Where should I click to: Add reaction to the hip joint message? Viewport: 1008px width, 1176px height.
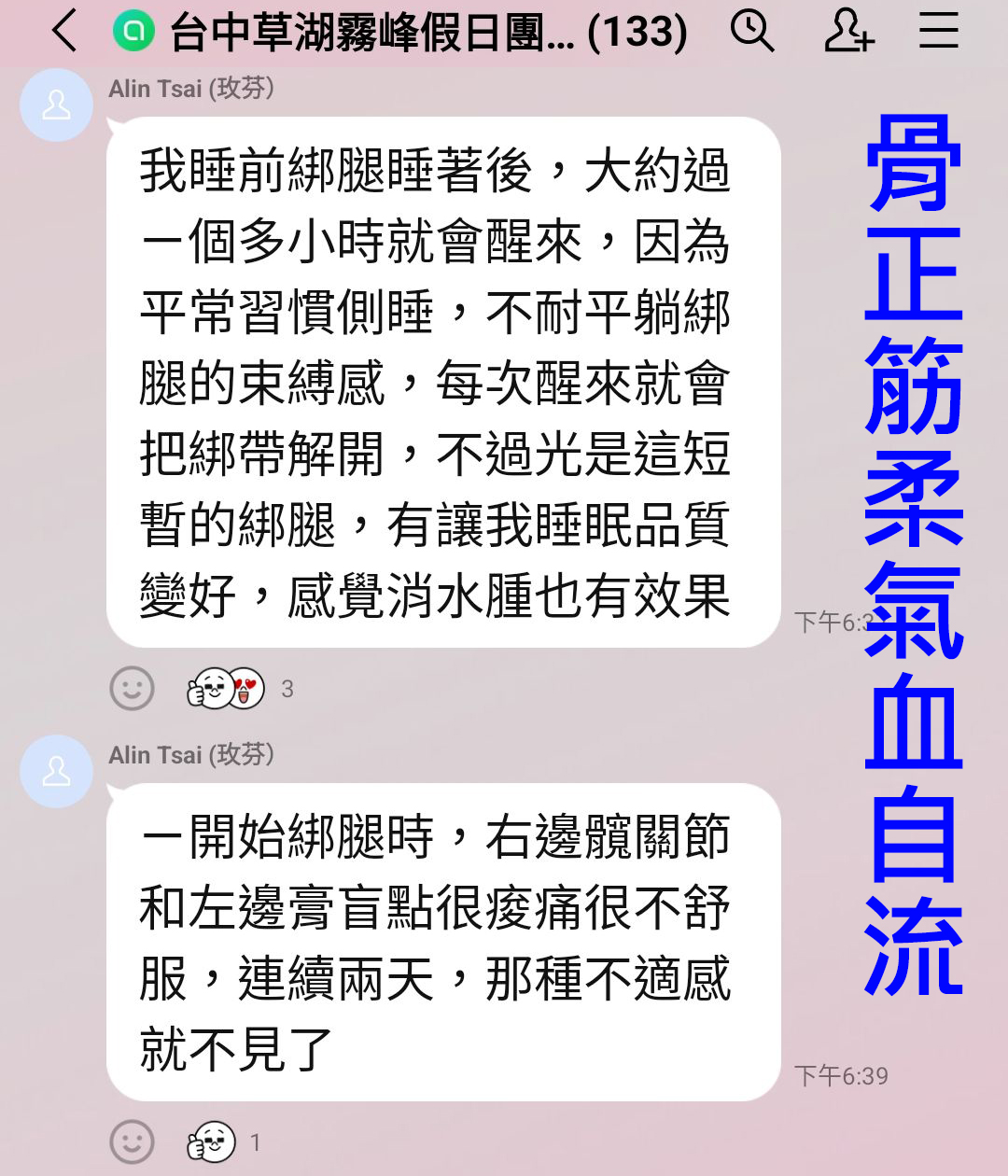coord(132,1141)
